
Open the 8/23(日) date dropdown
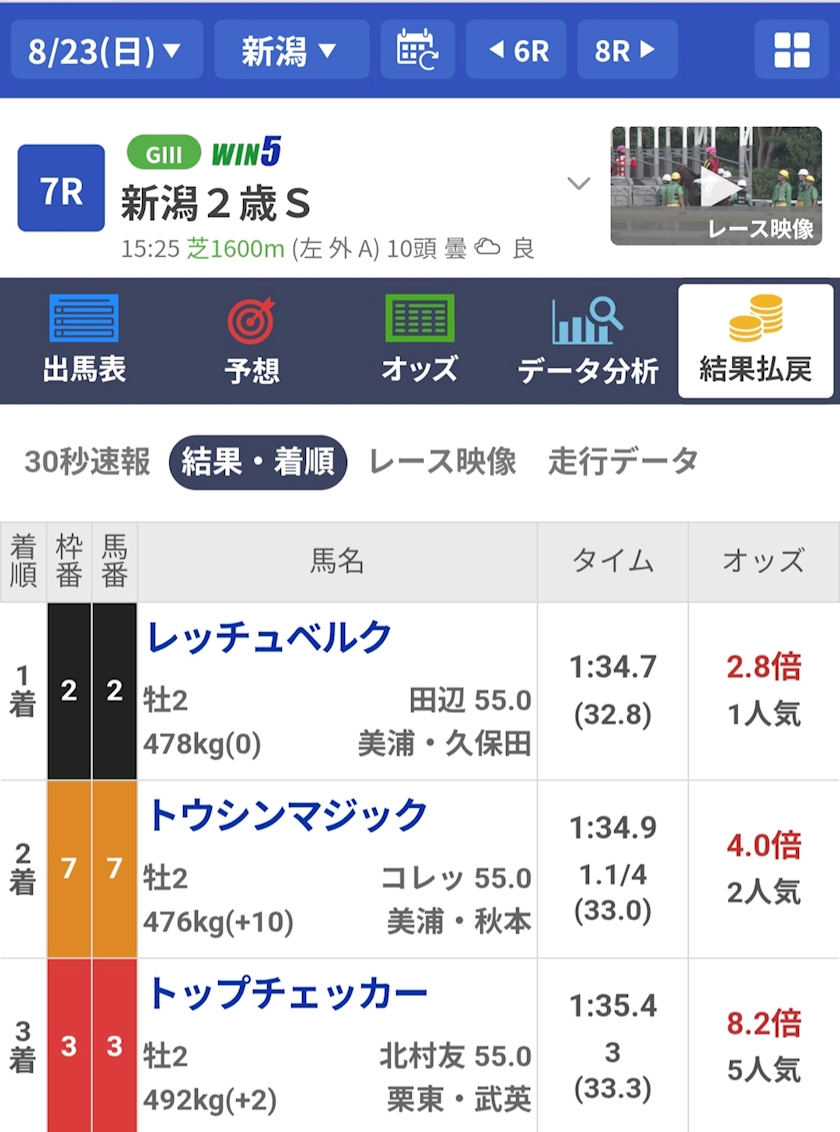click(107, 50)
